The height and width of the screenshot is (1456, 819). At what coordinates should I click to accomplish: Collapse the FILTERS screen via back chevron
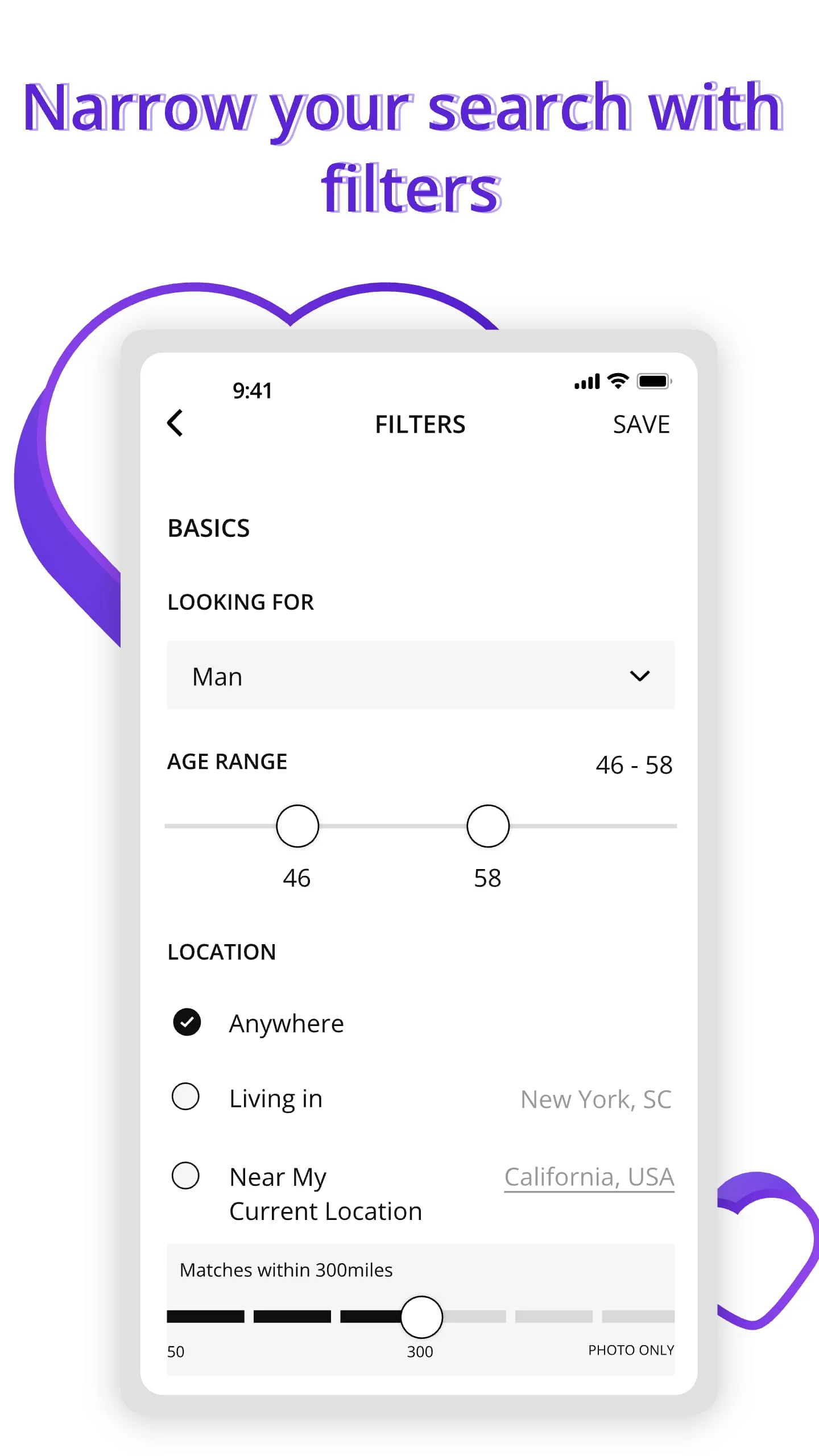pyautogui.click(x=175, y=424)
